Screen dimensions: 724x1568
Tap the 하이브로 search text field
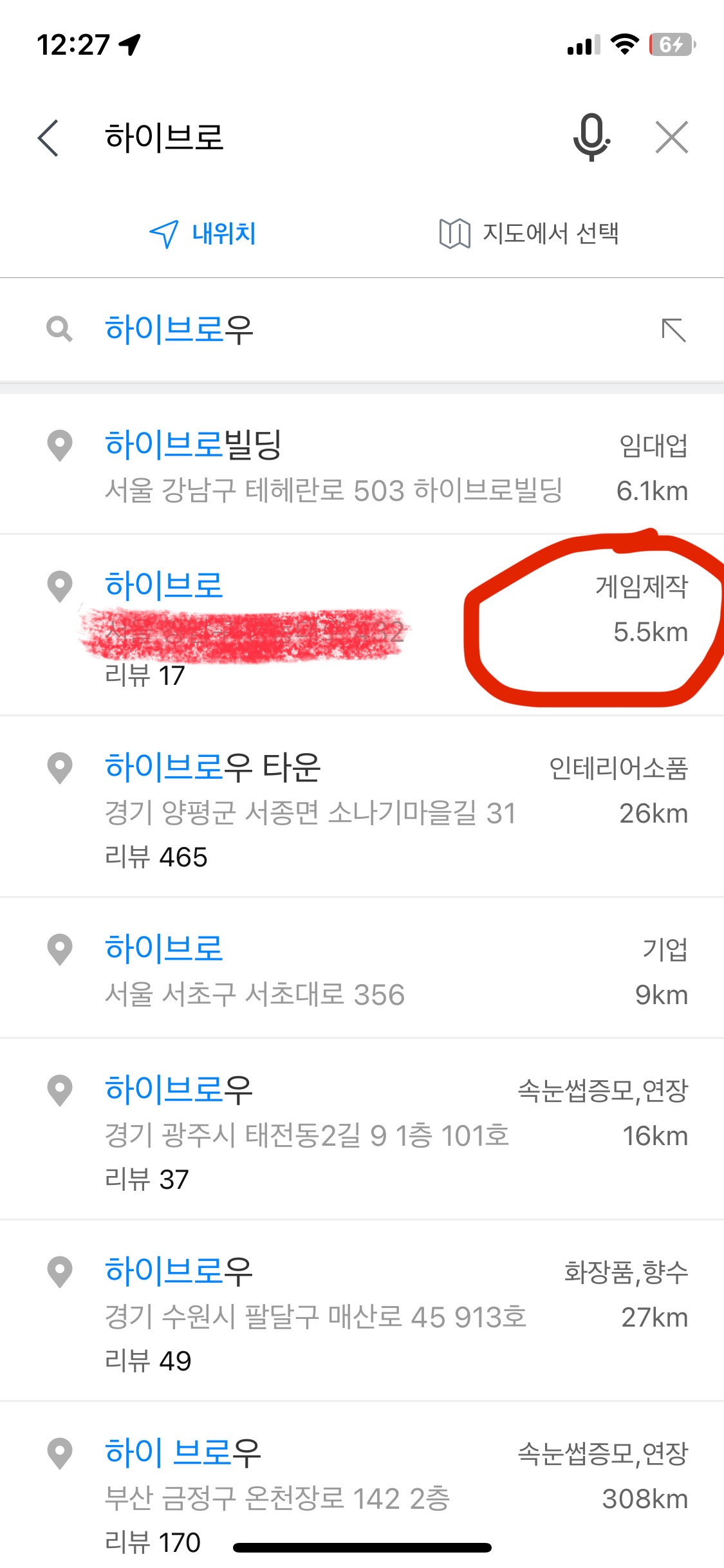click(309, 138)
